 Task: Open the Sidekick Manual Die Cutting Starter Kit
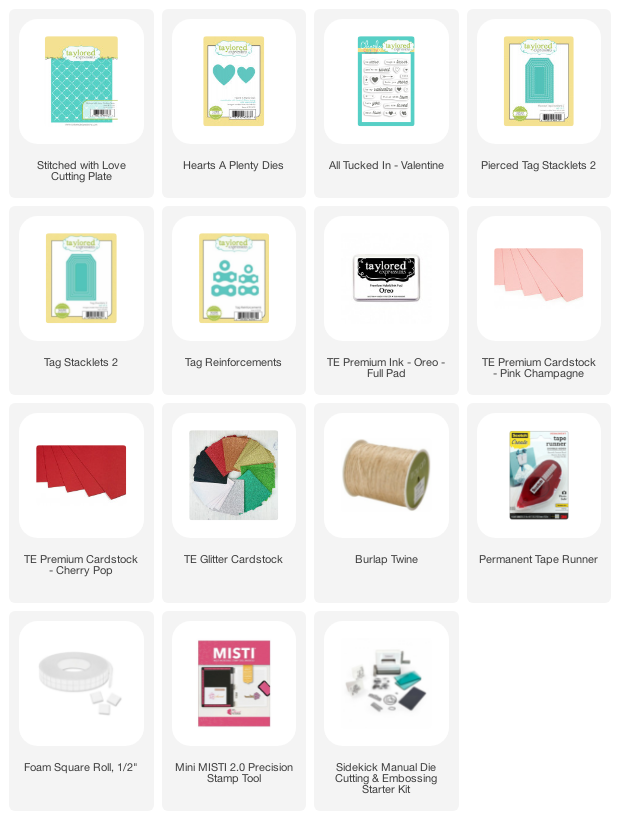tap(386, 683)
